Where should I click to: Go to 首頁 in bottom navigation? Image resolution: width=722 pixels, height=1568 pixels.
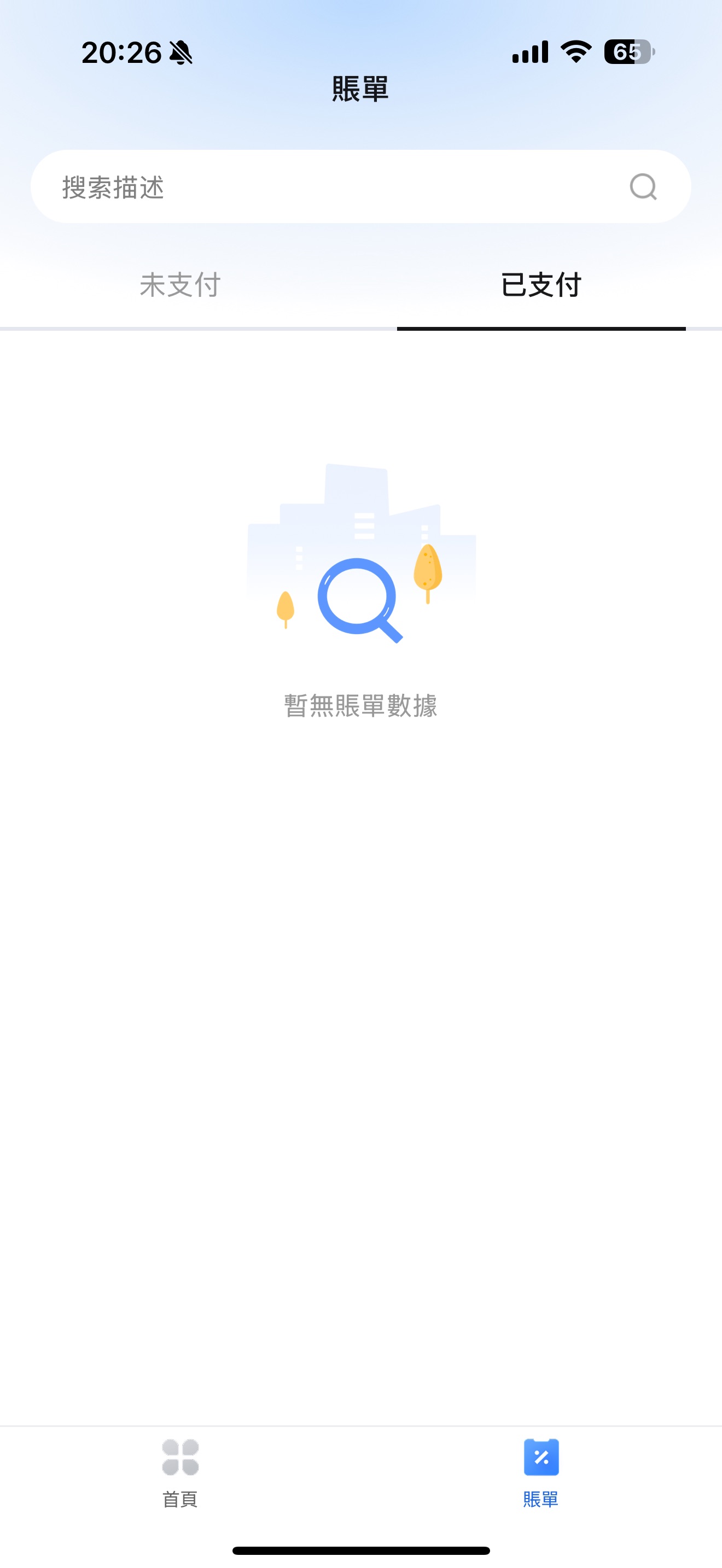[x=180, y=1472]
